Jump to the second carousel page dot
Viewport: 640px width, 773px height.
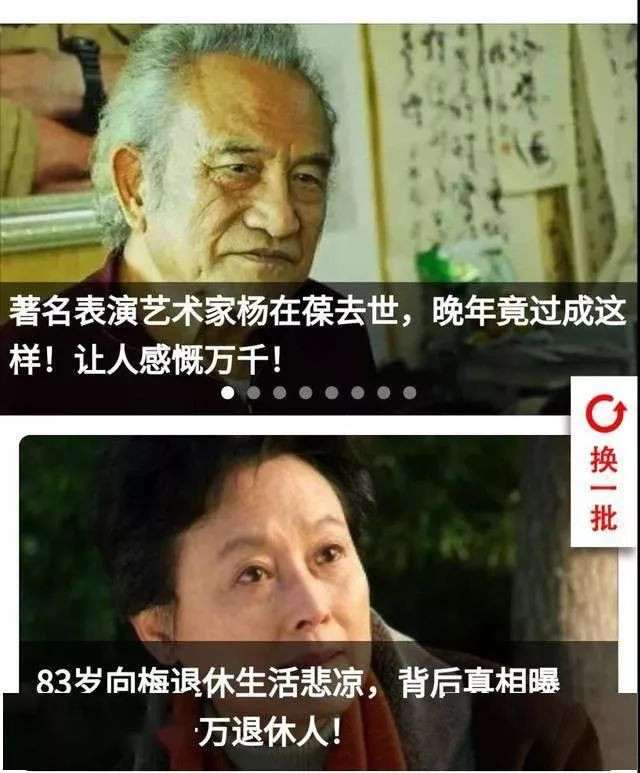point(254,393)
